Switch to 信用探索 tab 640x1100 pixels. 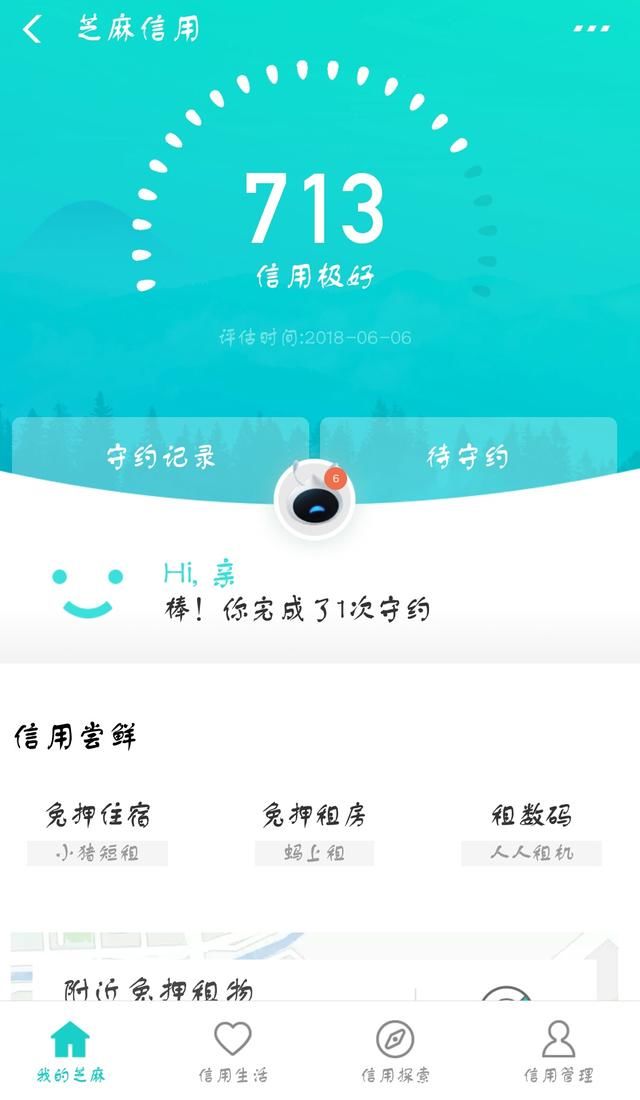click(395, 1052)
